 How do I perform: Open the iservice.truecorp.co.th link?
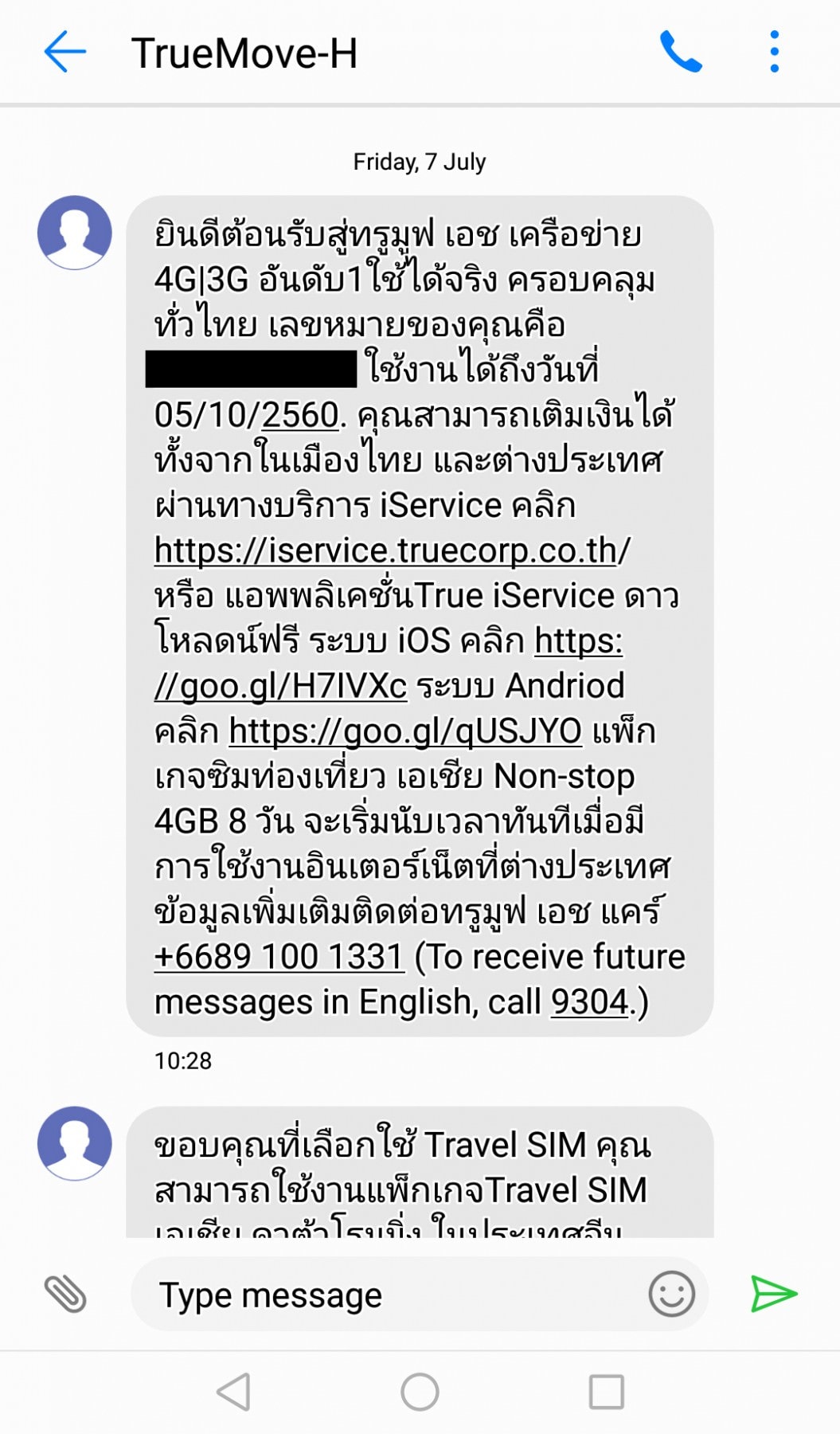(x=390, y=550)
